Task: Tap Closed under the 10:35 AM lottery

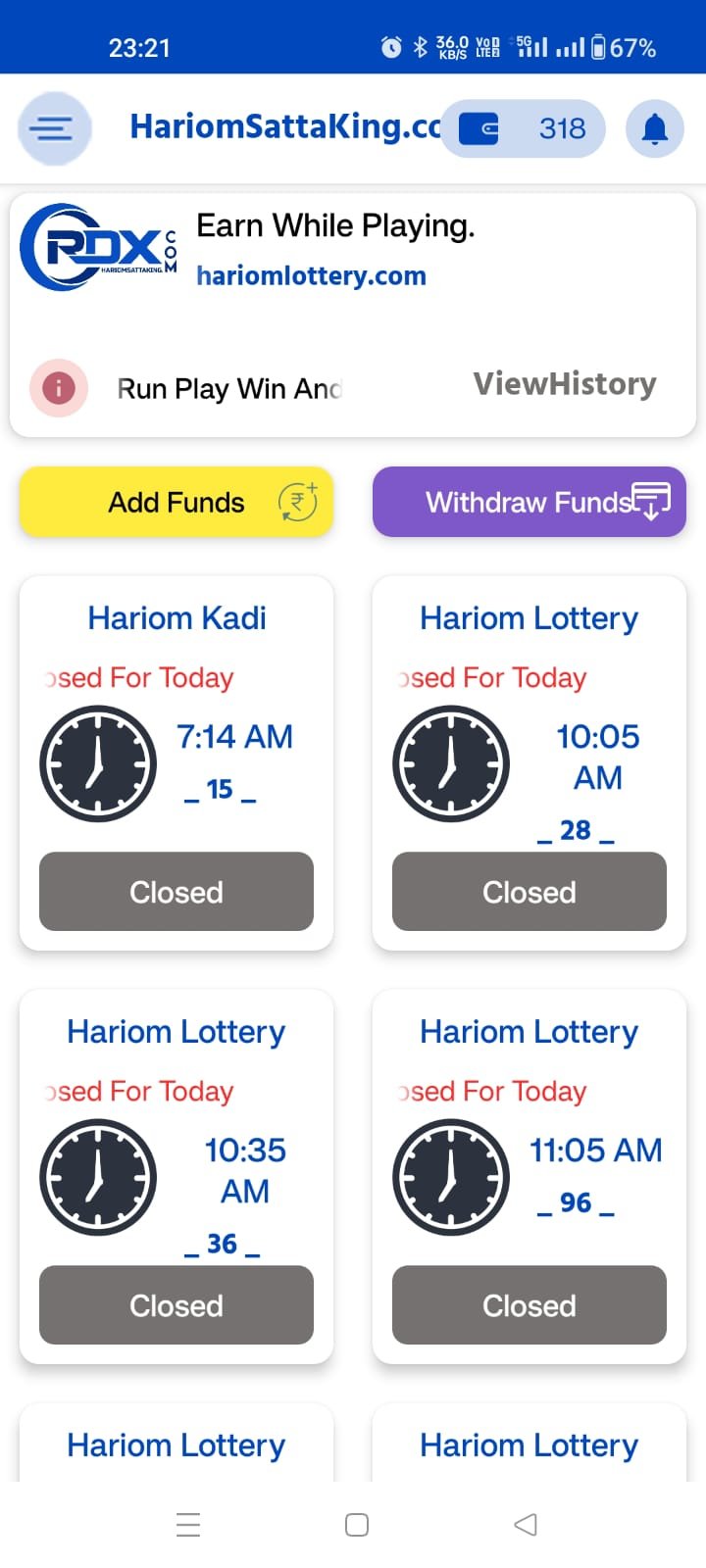Action: pyautogui.click(x=176, y=1305)
